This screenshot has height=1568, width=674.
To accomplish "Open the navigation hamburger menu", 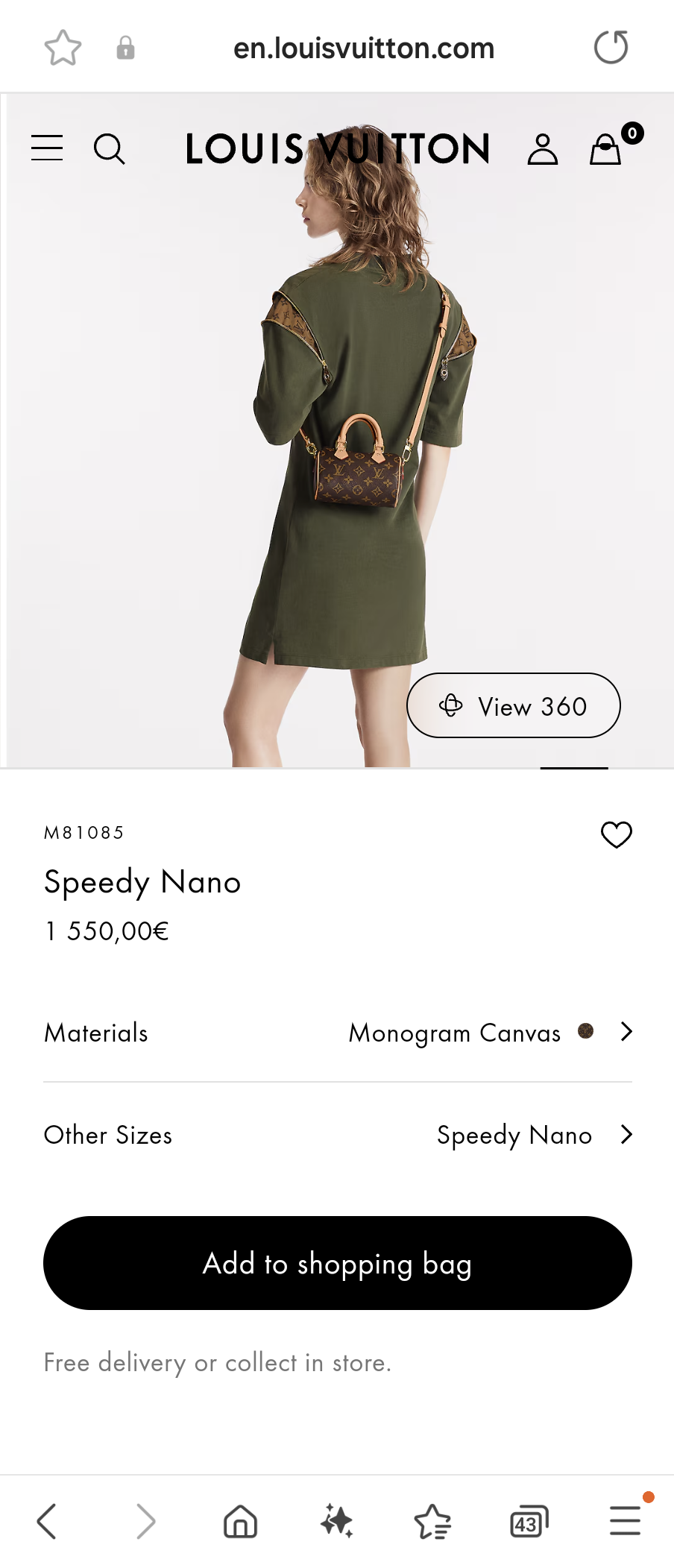I will [46, 148].
